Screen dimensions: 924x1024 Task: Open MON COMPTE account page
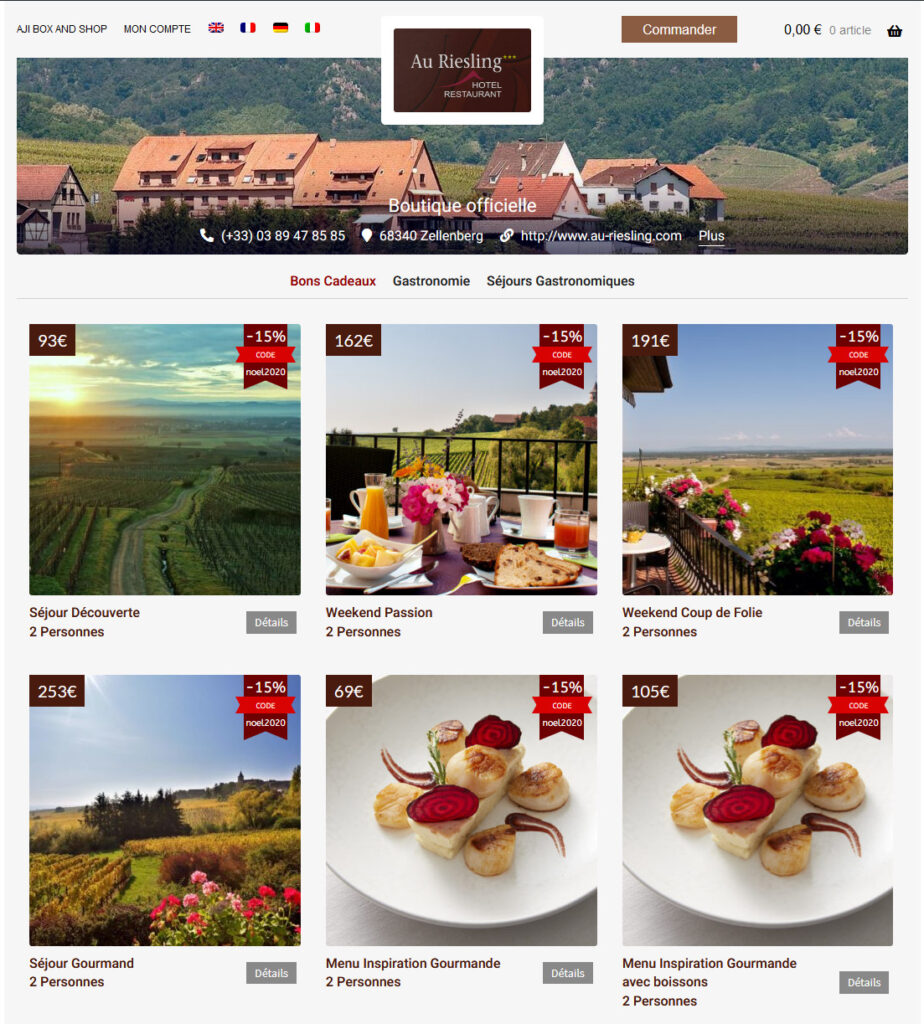point(157,29)
